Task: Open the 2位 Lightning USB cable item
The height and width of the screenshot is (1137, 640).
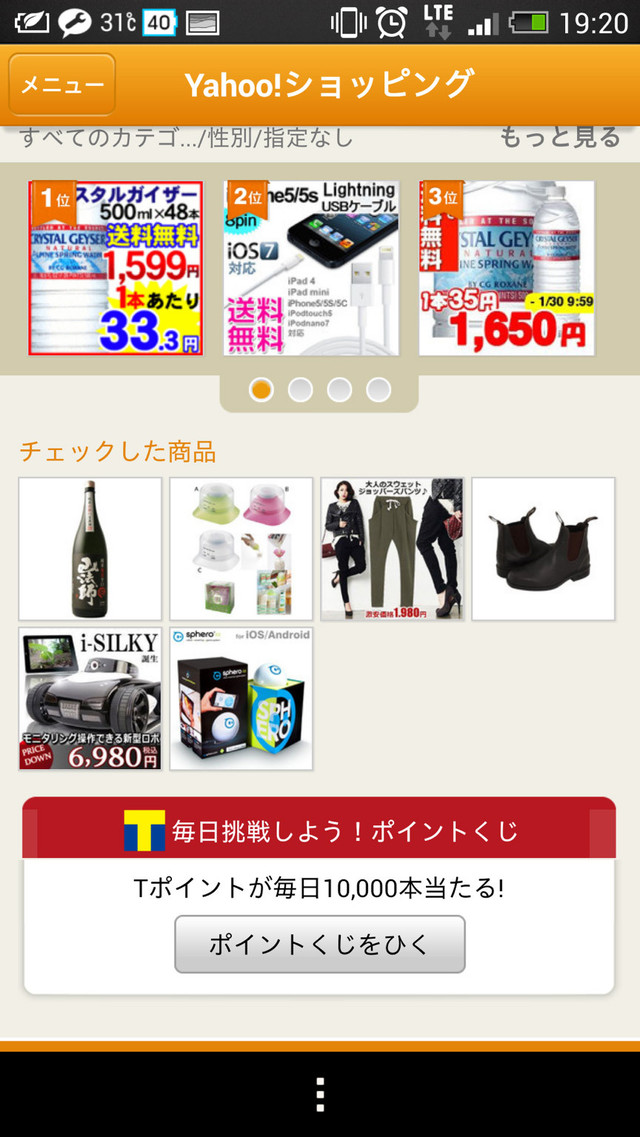Action: (x=311, y=268)
